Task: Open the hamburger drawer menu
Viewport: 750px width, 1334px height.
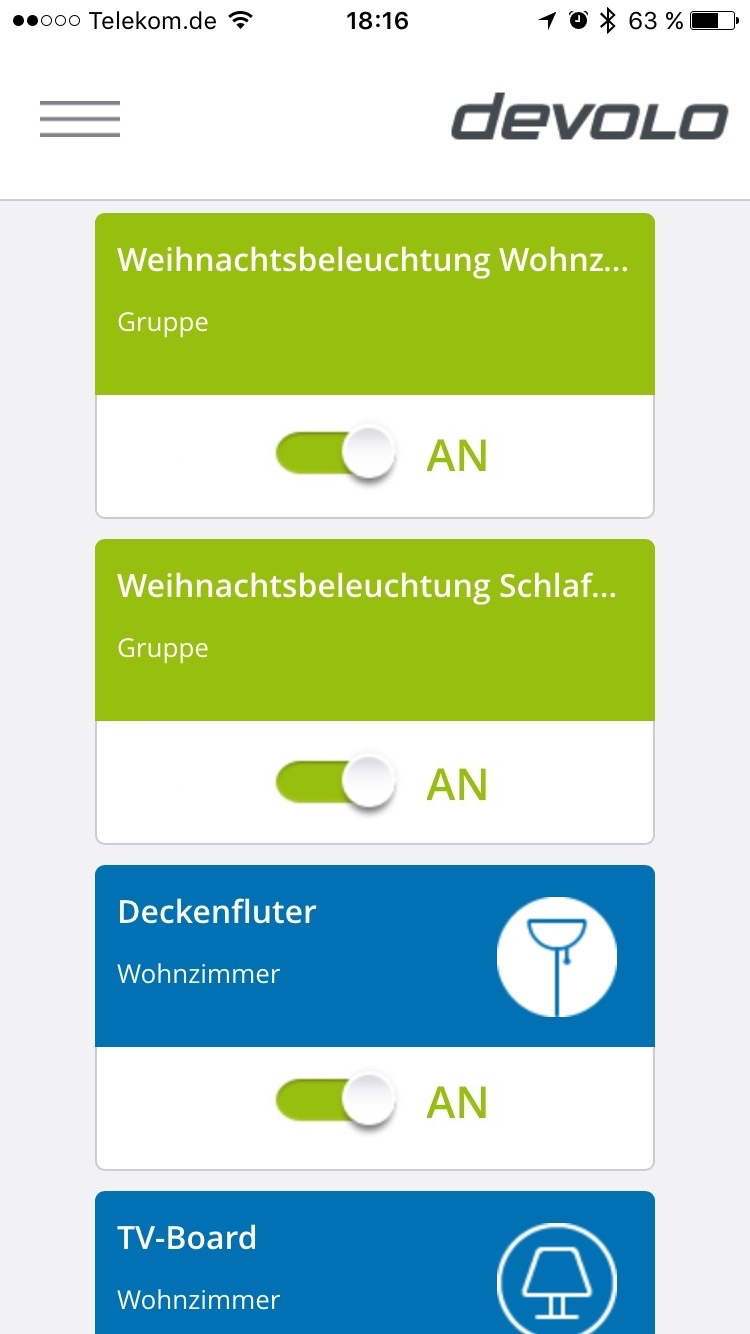Action: pyautogui.click(x=80, y=119)
